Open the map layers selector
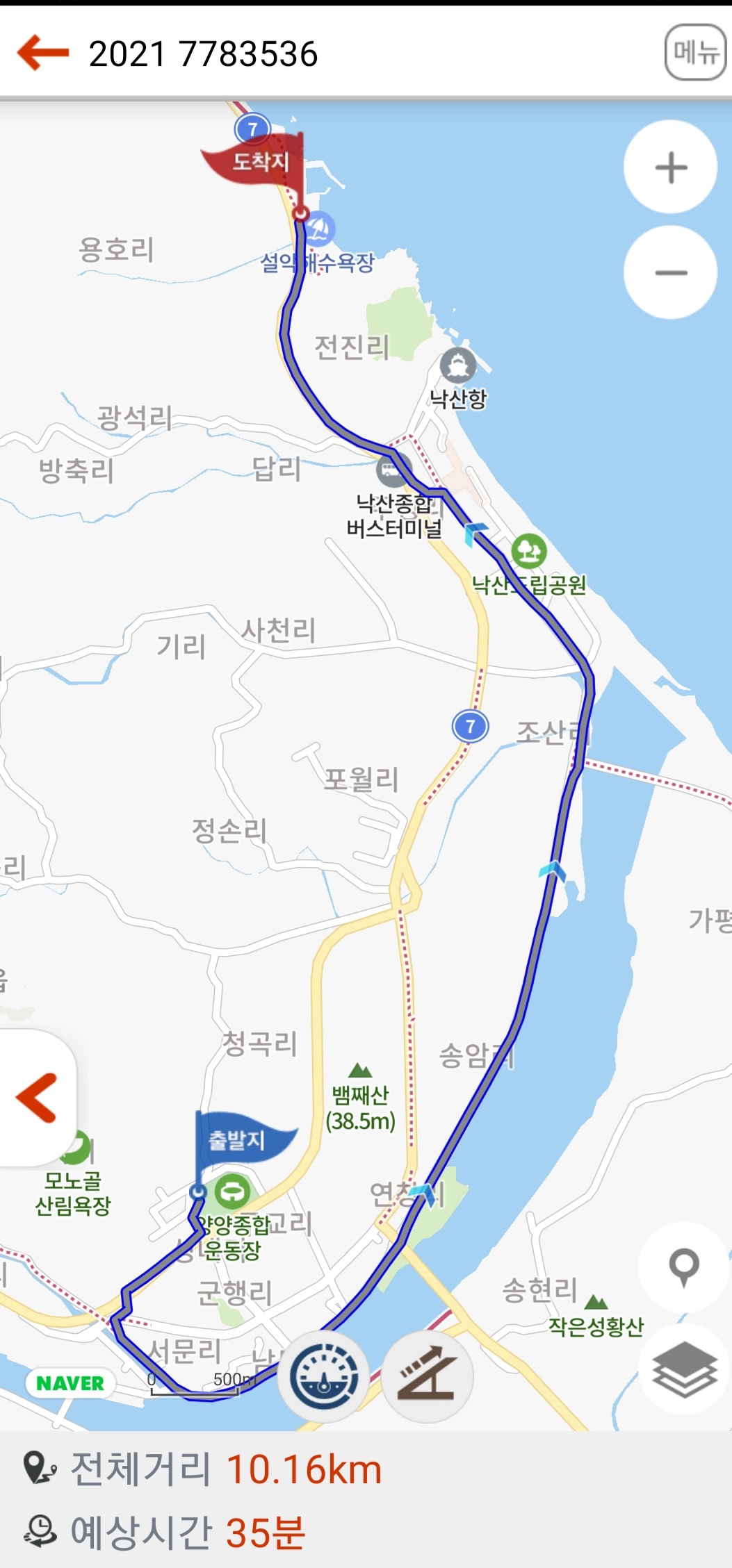The height and width of the screenshot is (1568, 732). (x=683, y=1369)
